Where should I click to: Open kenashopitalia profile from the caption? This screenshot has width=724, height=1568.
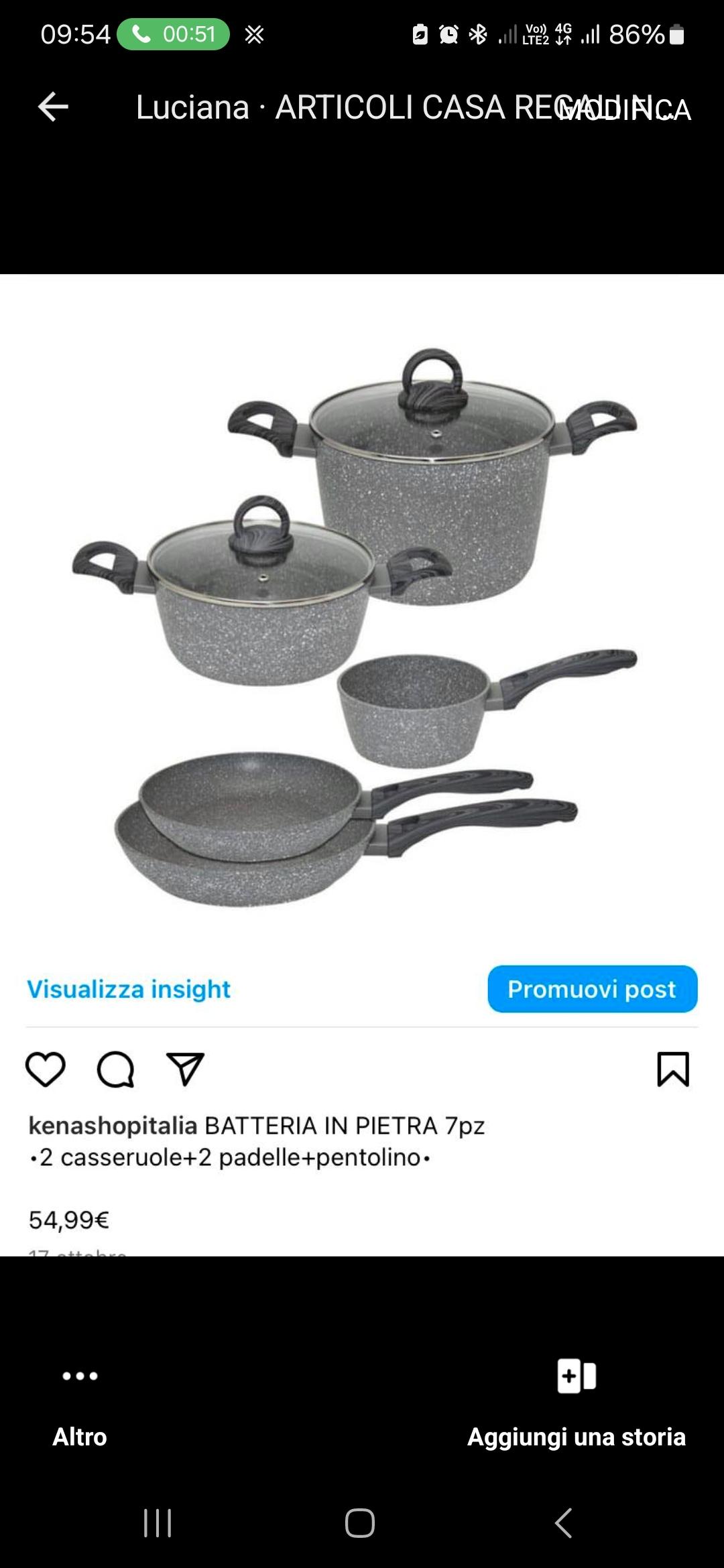click(x=113, y=1126)
